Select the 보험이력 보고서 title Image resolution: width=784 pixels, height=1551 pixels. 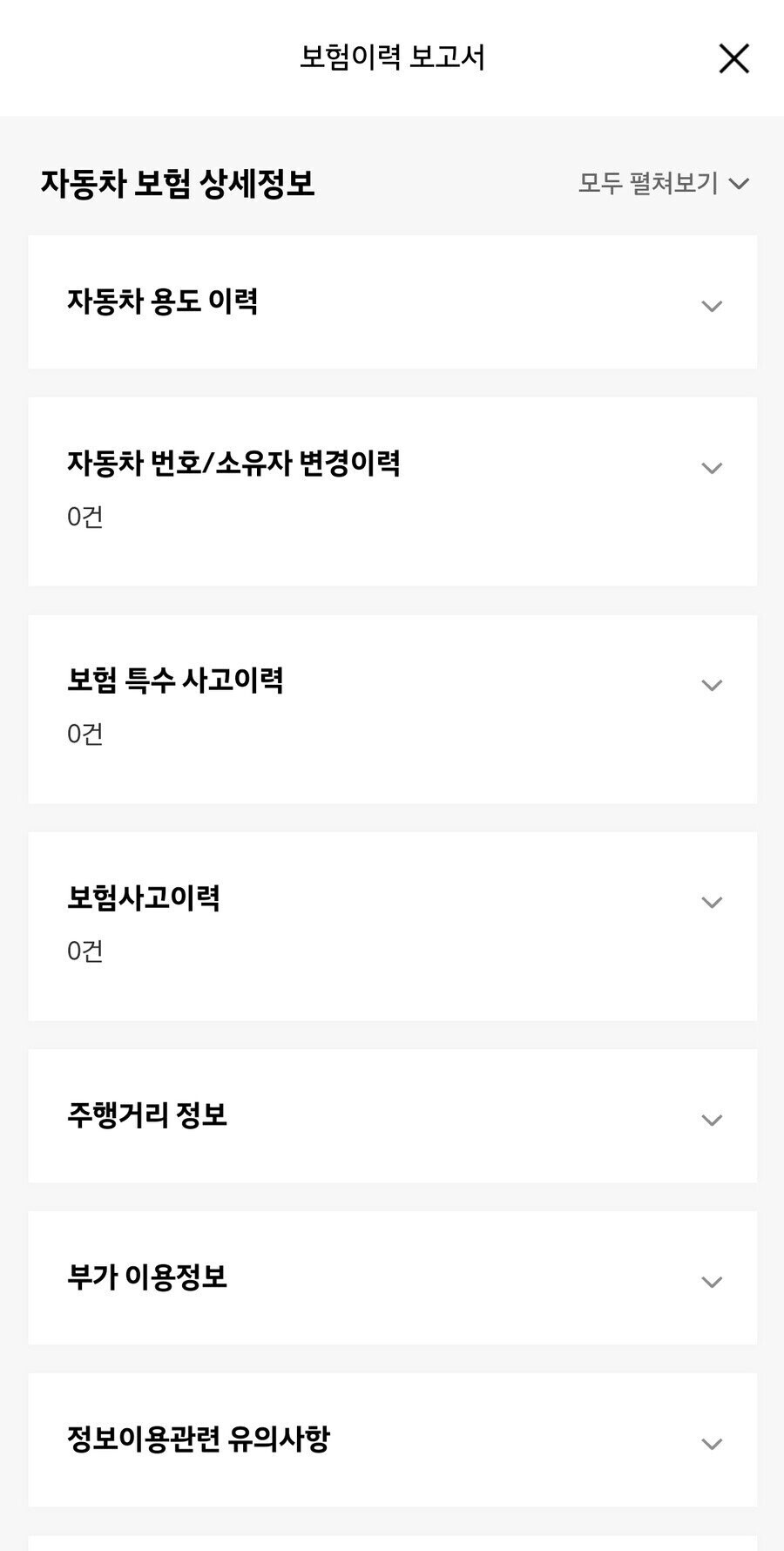coord(392,58)
